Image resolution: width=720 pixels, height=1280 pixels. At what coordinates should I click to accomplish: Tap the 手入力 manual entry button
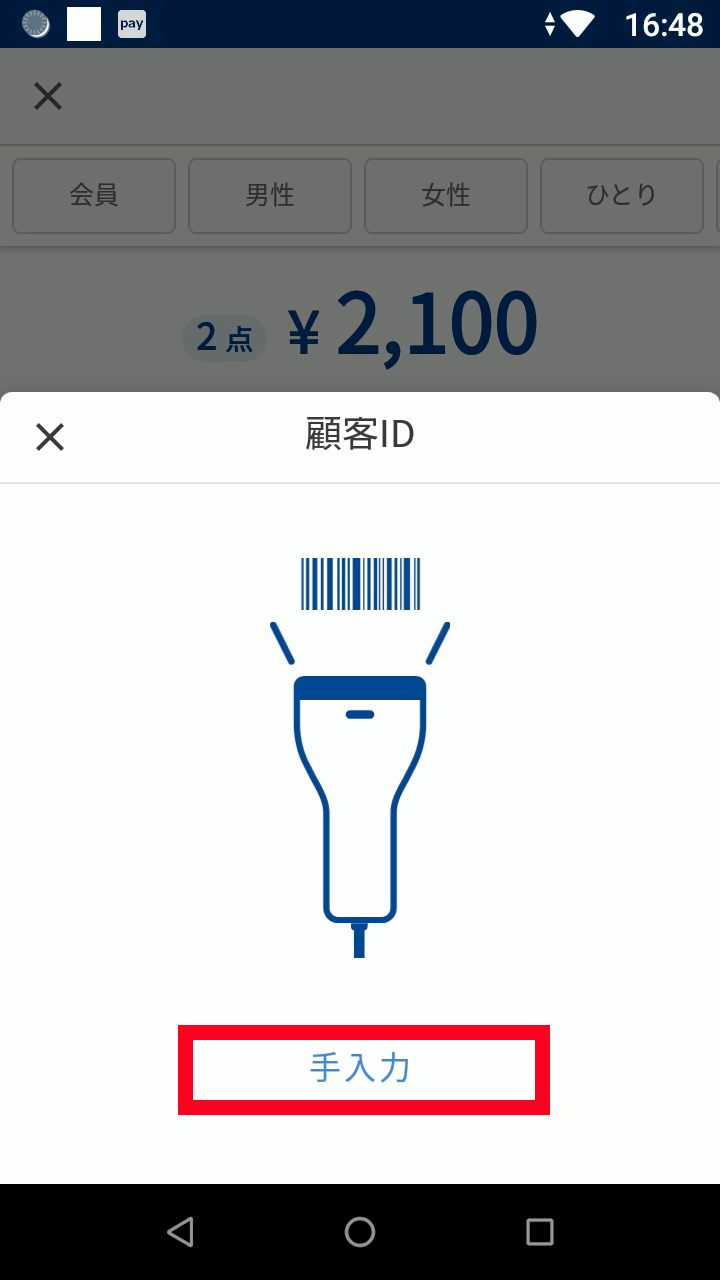[362, 1069]
